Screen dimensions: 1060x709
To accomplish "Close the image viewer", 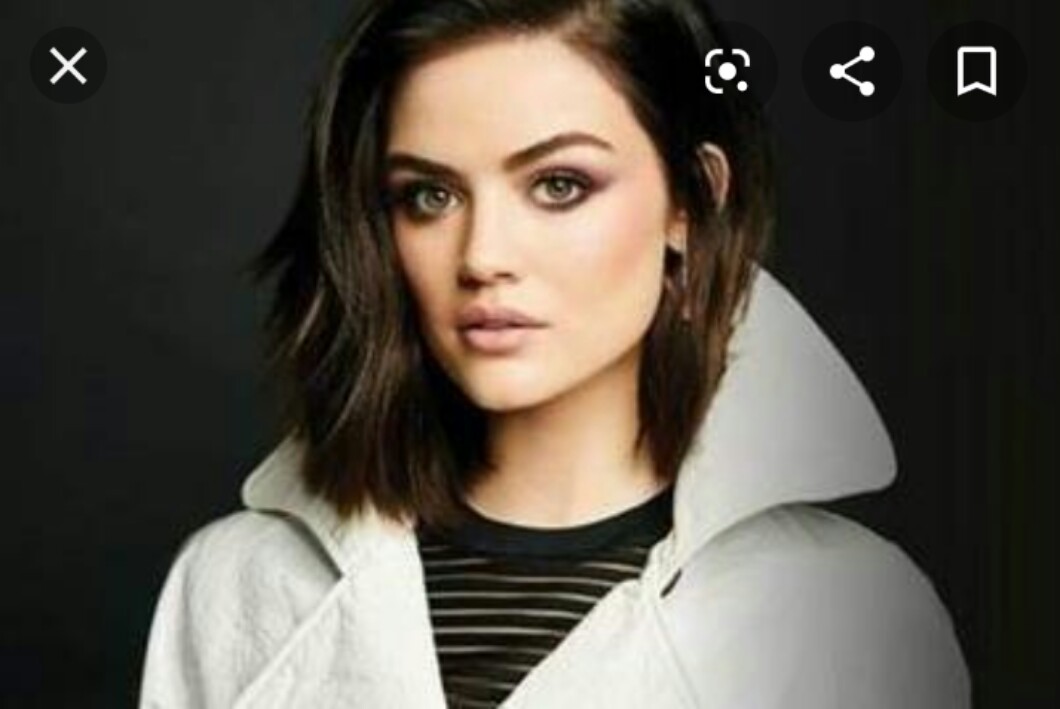I will click(x=68, y=66).
